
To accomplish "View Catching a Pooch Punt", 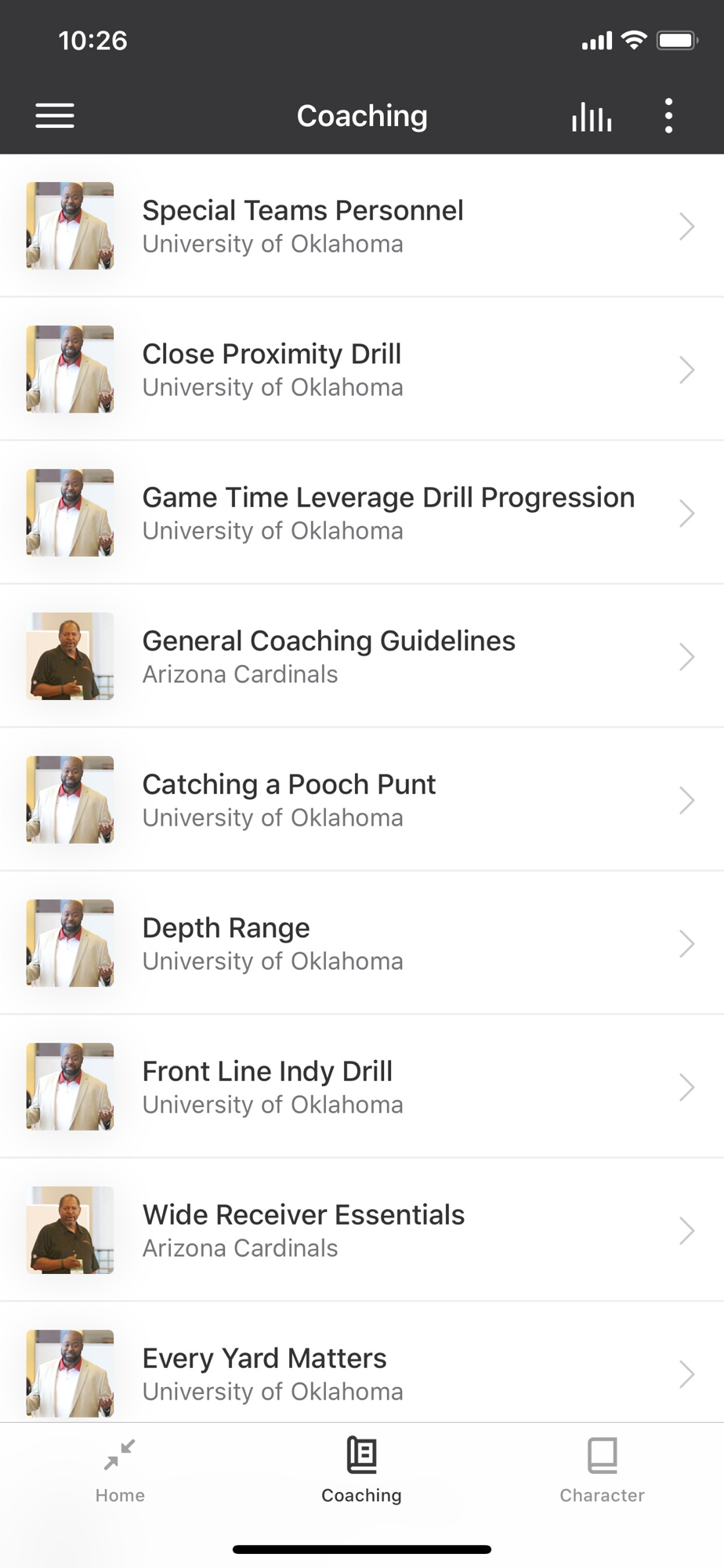I will 362,800.
